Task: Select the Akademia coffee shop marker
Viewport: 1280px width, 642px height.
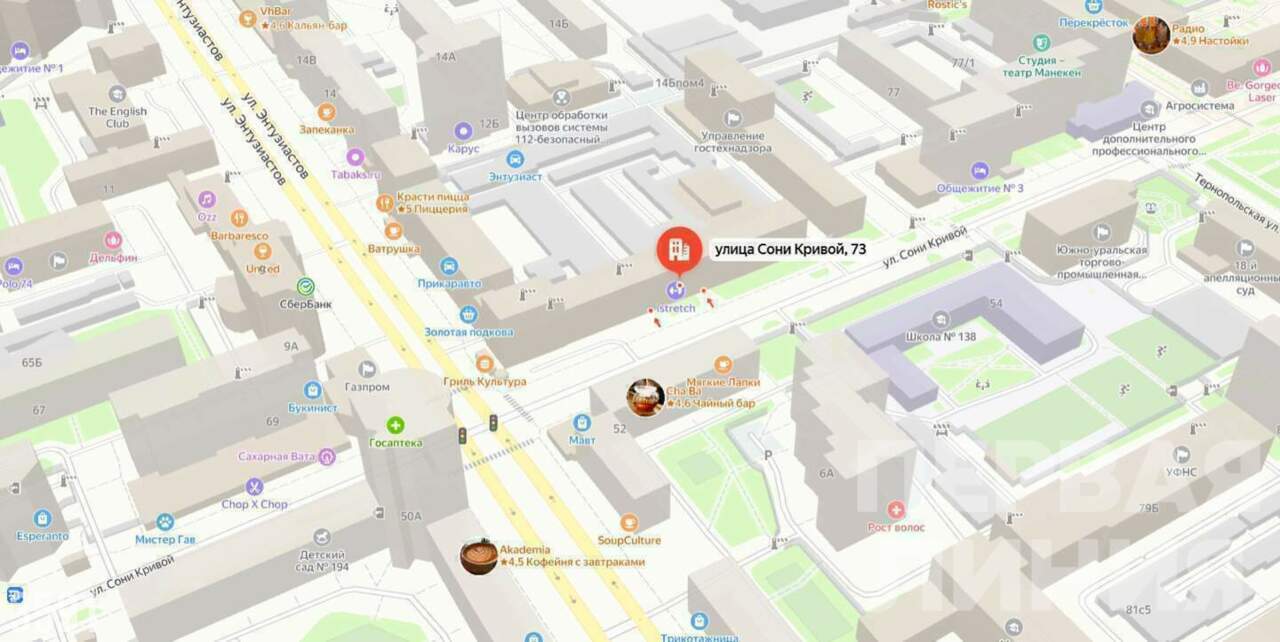Action: [x=479, y=556]
